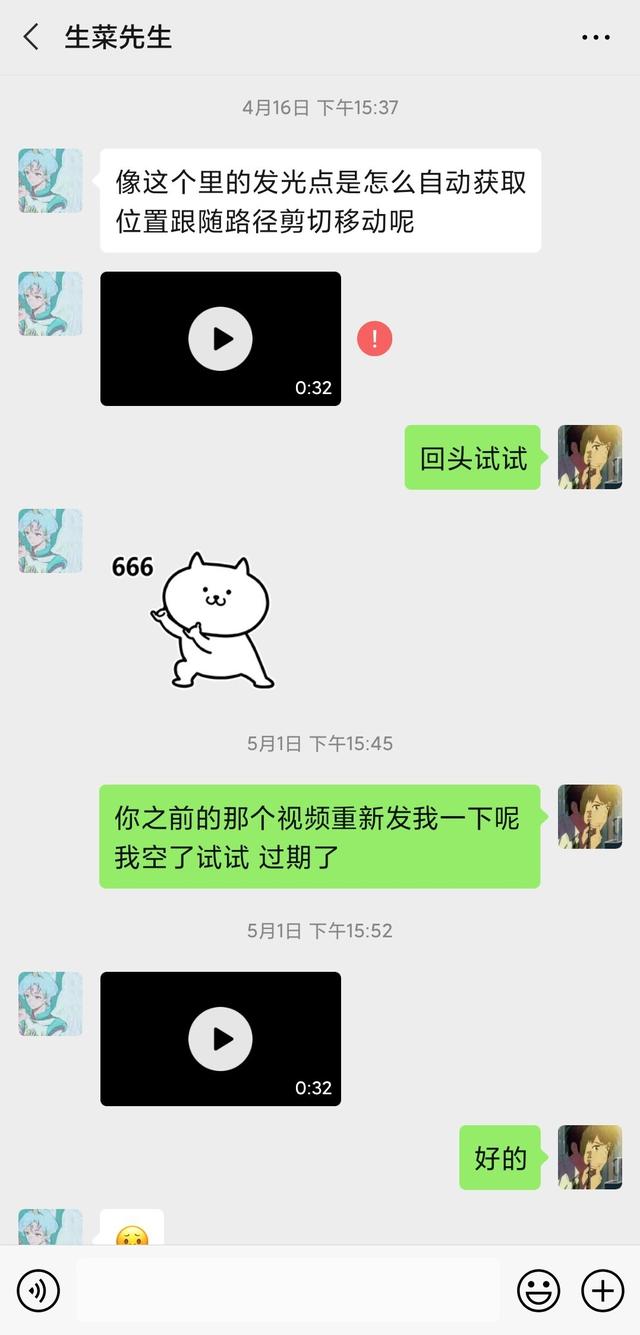The width and height of the screenshot is (640, 1335).
Task: Tap the red failed-download alert icon
Action: (x=375, y=339)
